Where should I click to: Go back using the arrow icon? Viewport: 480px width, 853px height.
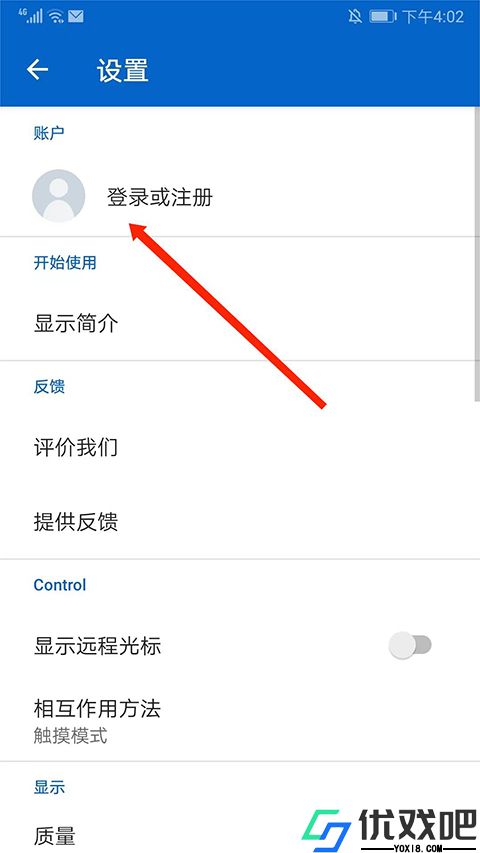pyautogui.click(x=38, y=70)
